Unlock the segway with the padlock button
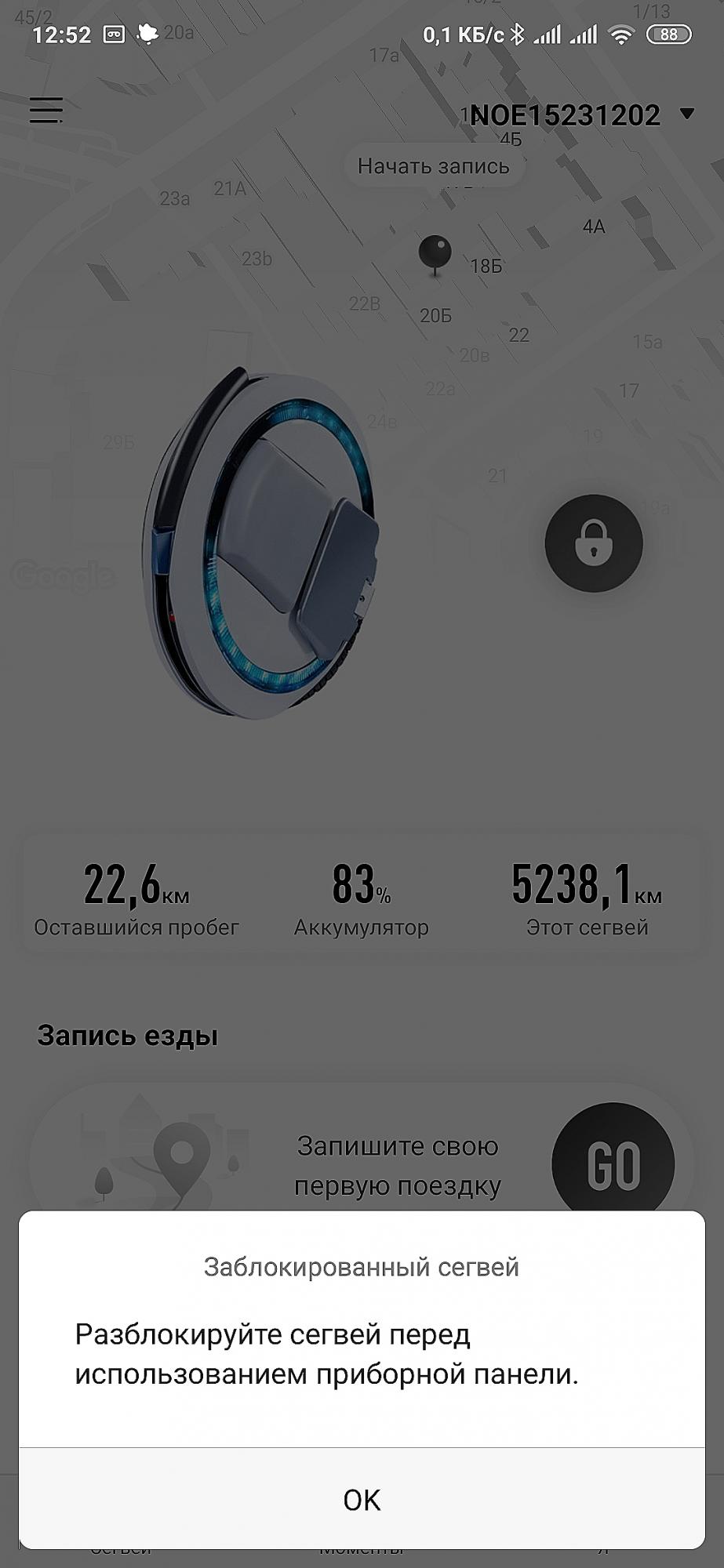 594,543
